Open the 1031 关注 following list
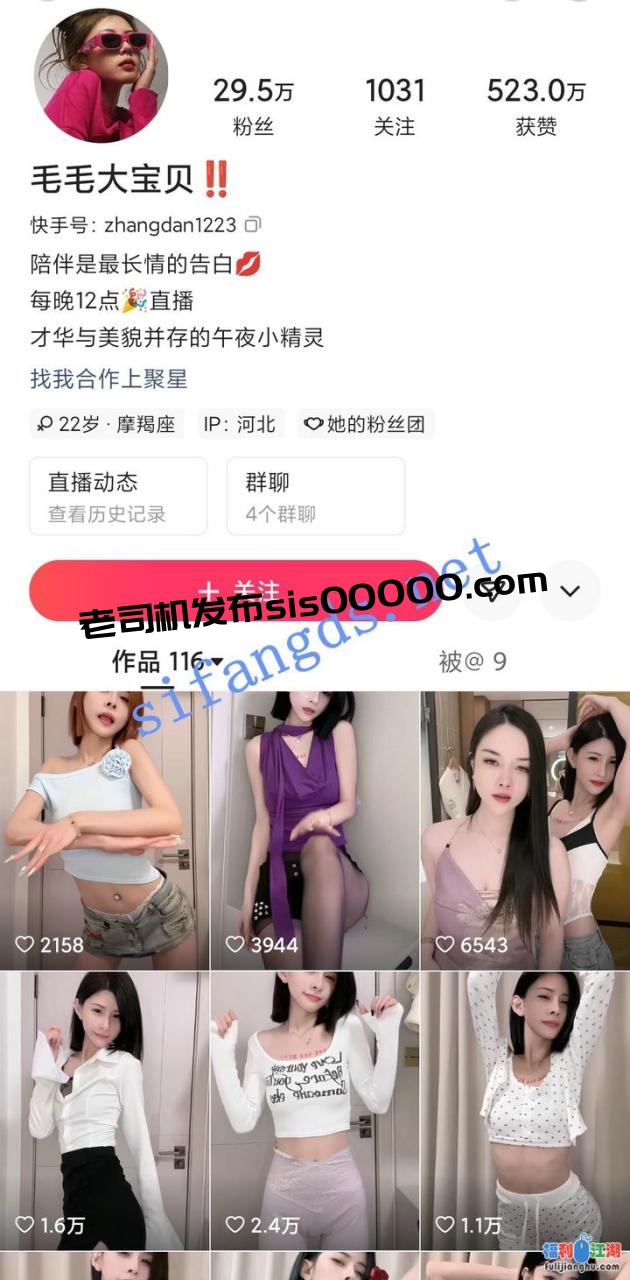Image resolution: width=630 pixels, height=1280 pixels. pos(394,105)
